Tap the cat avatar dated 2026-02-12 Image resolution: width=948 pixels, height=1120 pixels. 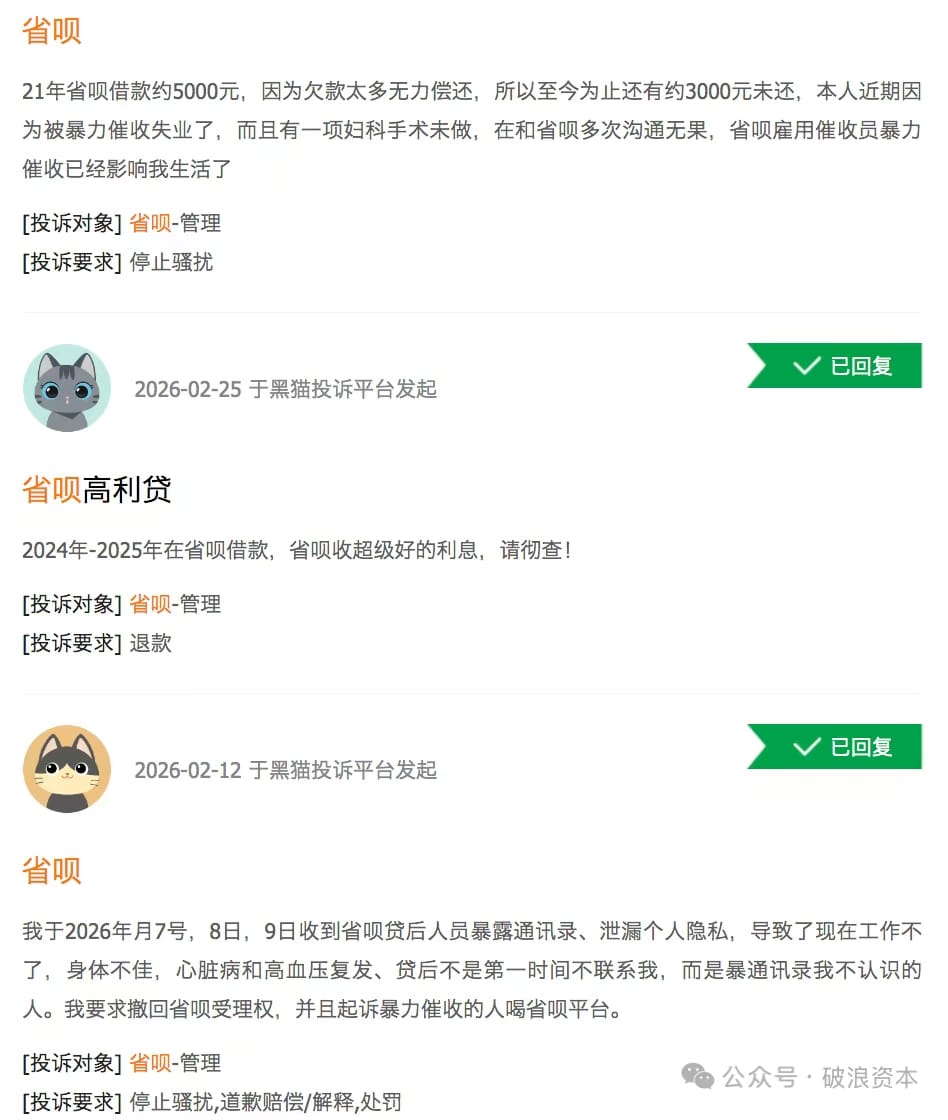67,769
